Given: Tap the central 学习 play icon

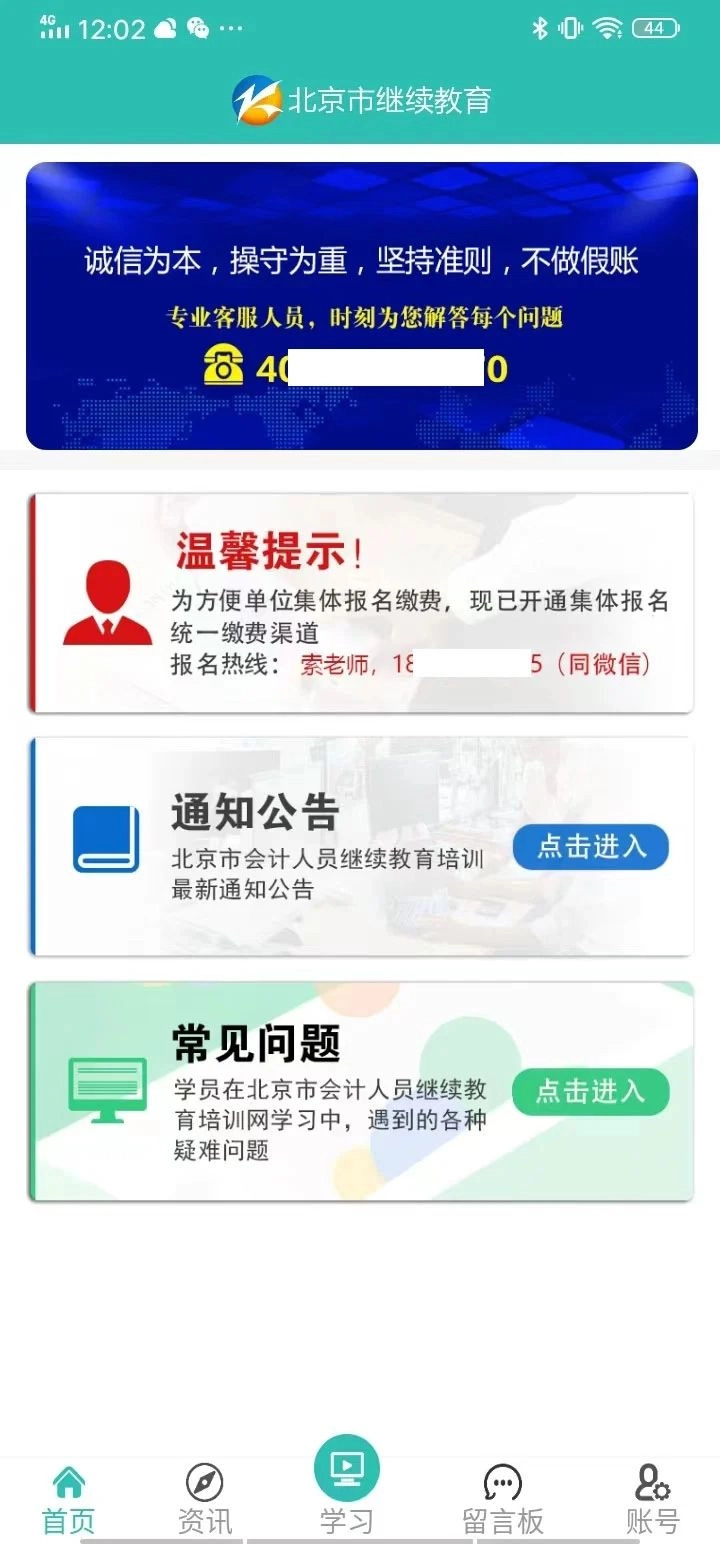Looking at the screenshot, I should [x=345, y=1467].
